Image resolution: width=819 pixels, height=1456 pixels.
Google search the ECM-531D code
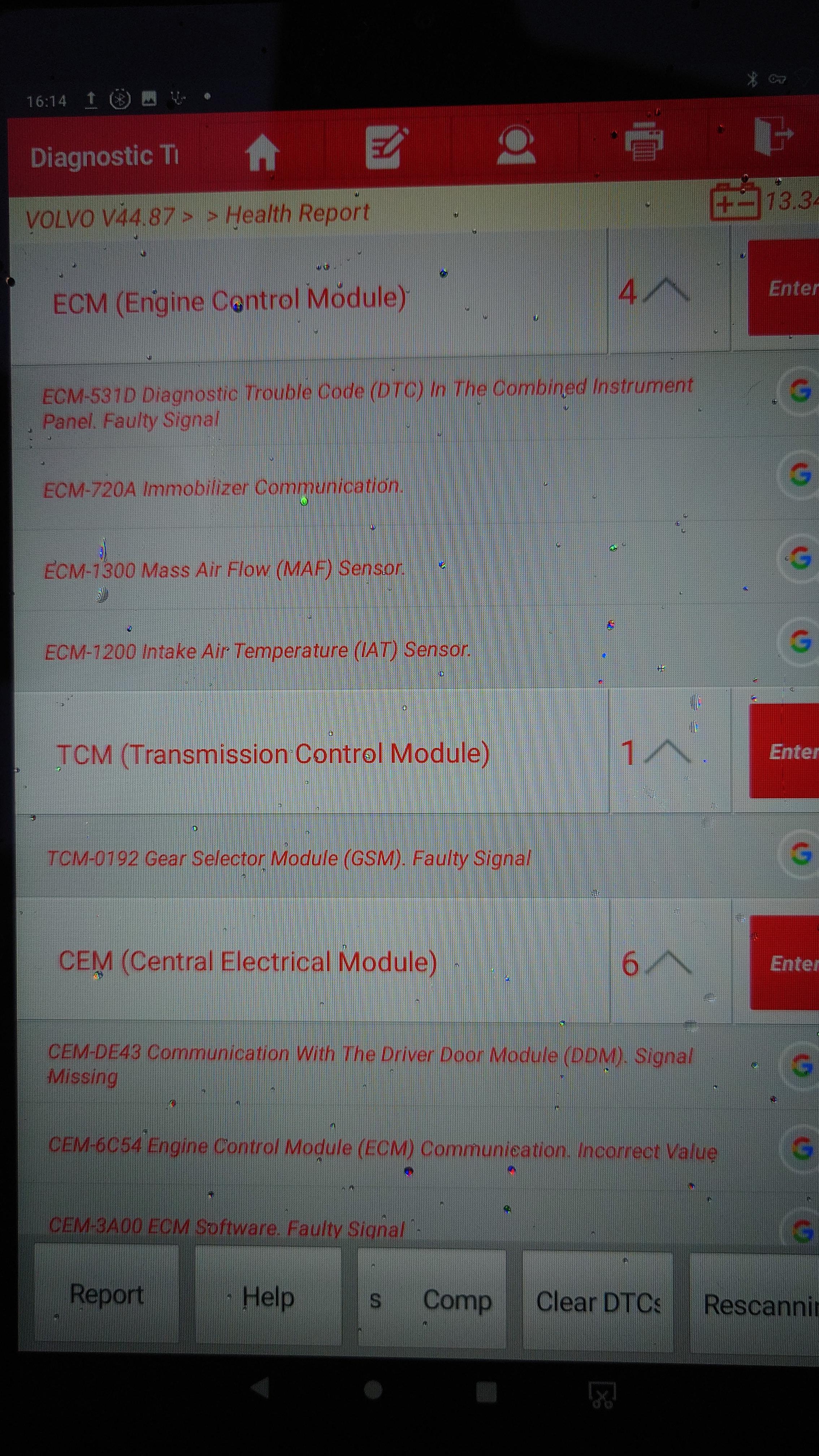click(799, 390)
